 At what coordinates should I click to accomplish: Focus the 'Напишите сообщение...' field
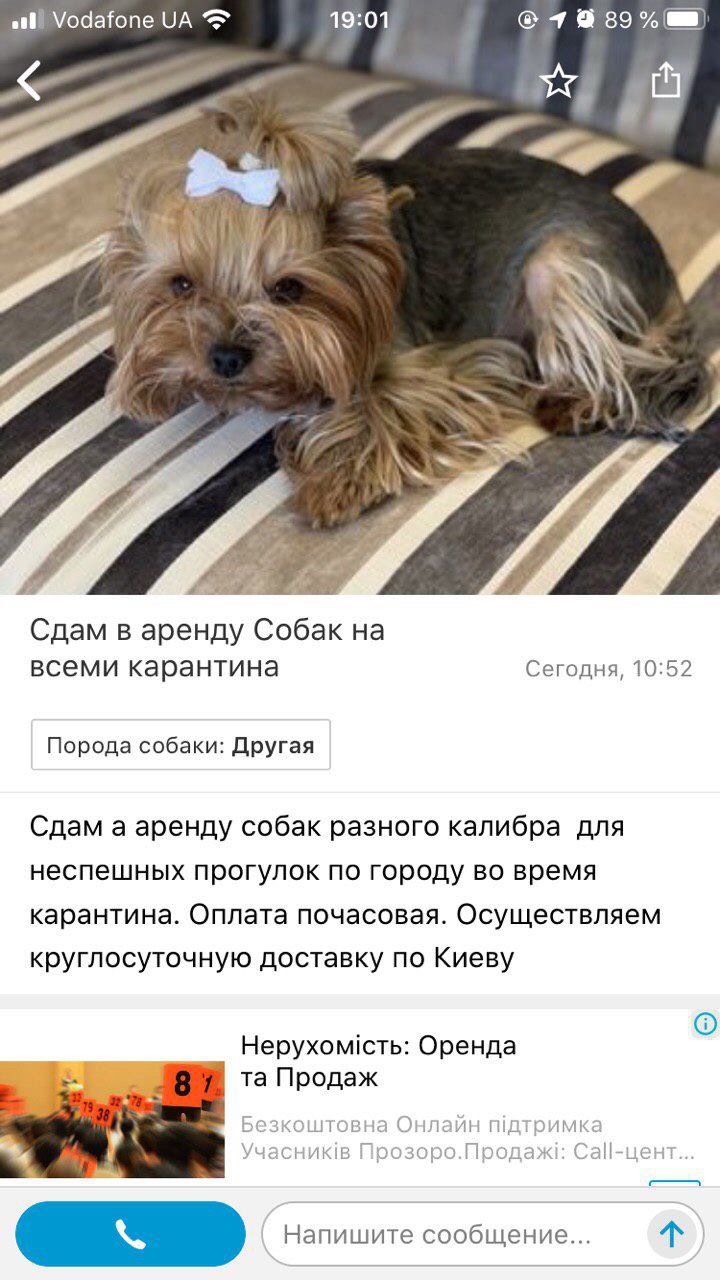450,1235
